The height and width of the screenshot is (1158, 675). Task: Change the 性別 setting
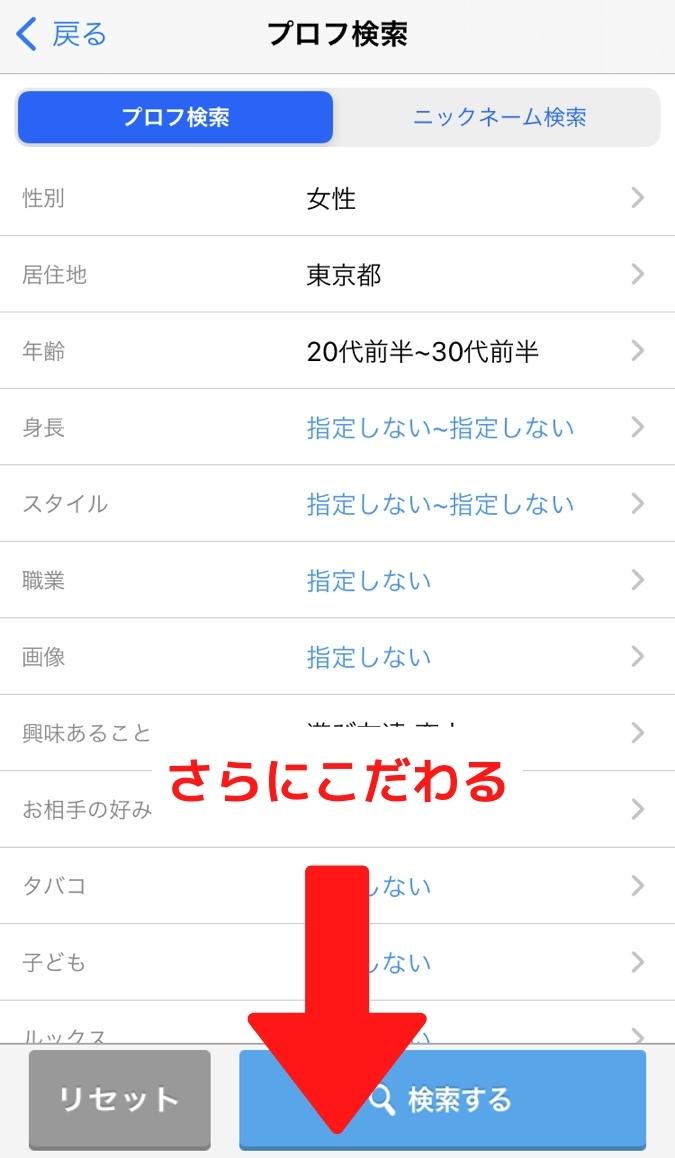(337, 198)
